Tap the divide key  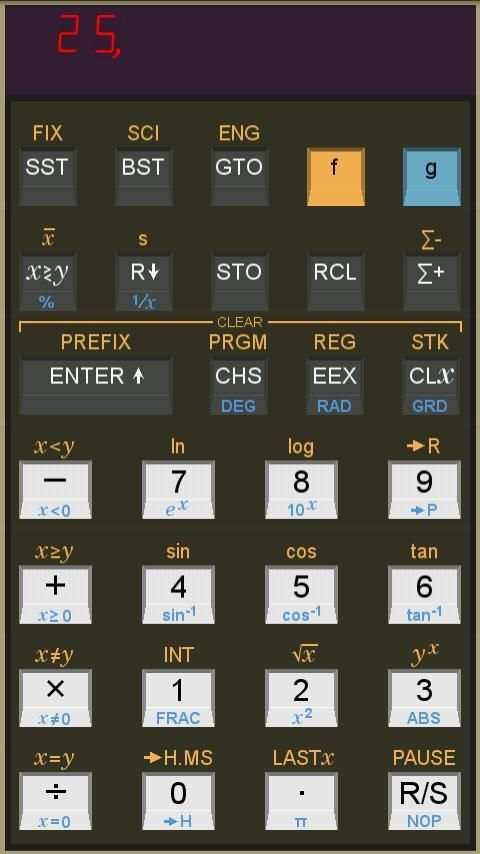click(x=55, y=801)
